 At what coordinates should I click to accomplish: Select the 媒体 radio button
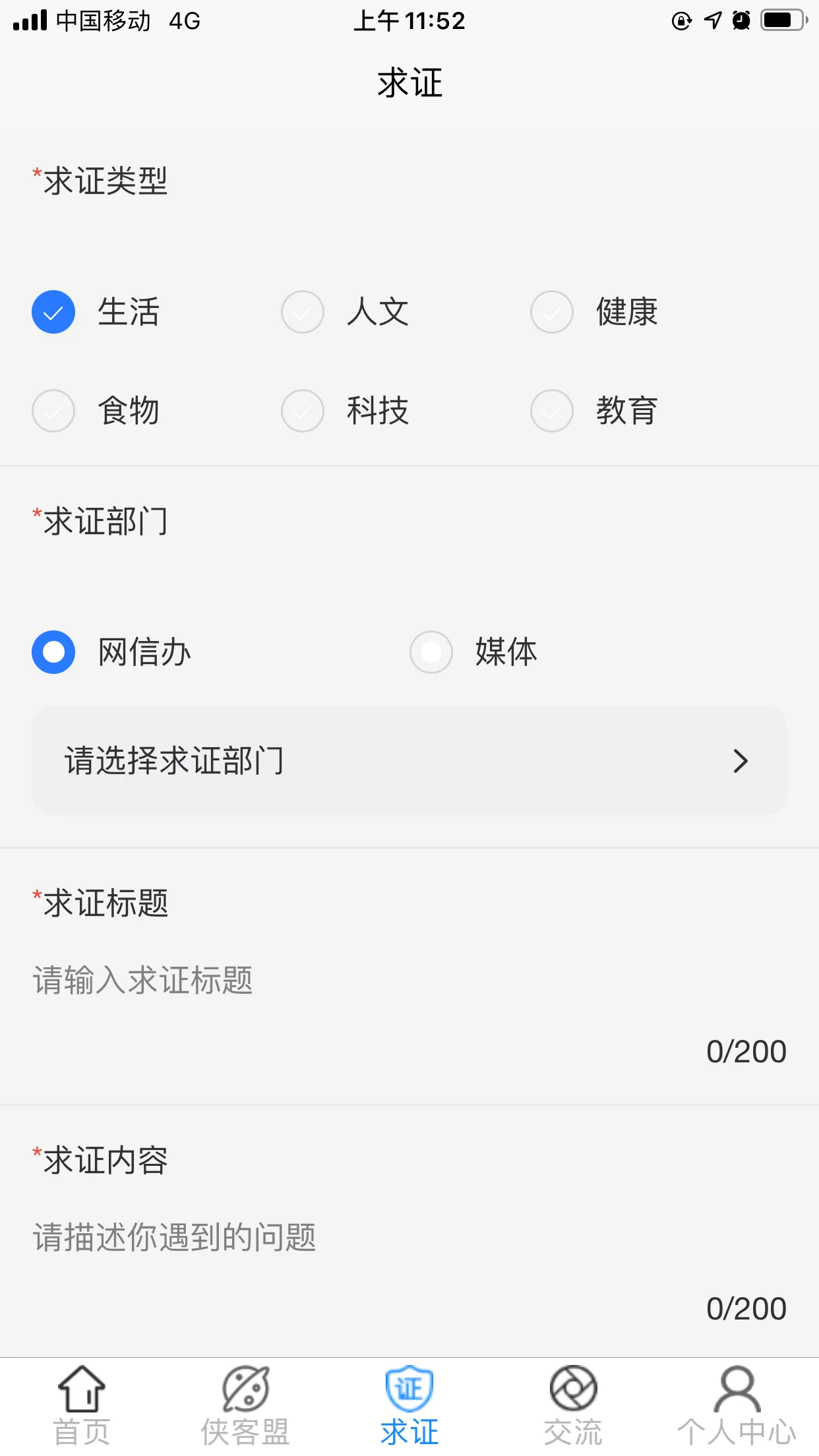(431, 652)
